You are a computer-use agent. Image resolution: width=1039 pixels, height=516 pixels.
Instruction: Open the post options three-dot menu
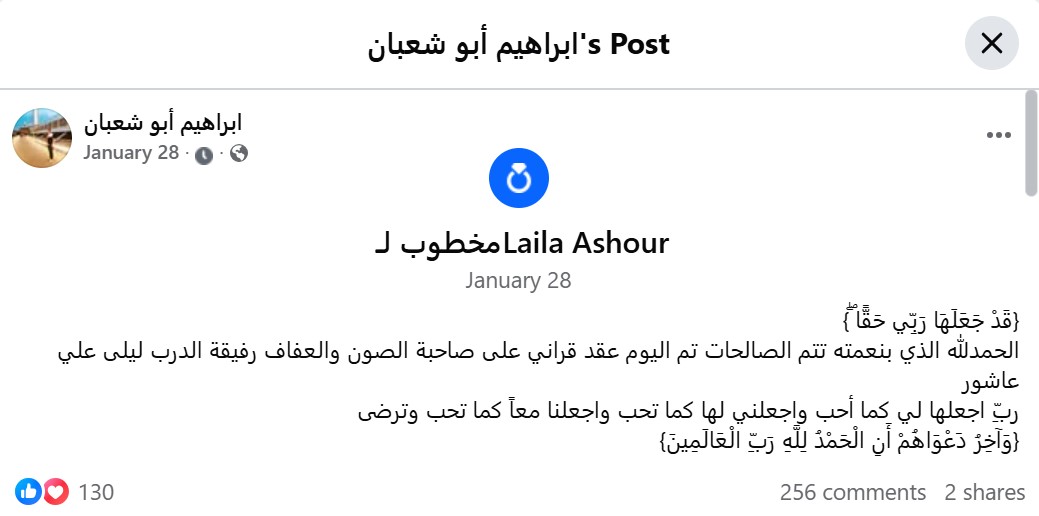(x=998, y=135)
